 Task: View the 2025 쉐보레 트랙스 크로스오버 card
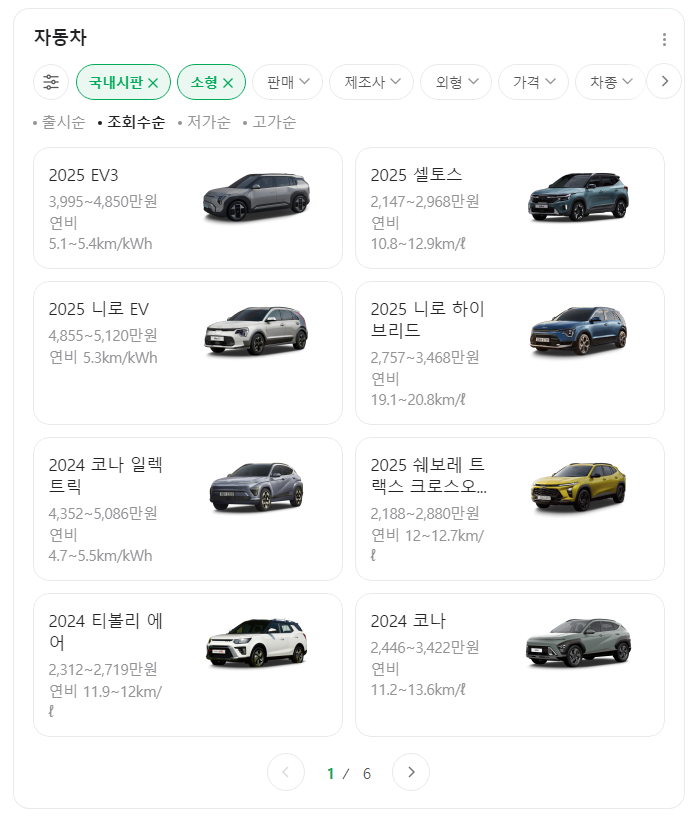tap(509, 508)
